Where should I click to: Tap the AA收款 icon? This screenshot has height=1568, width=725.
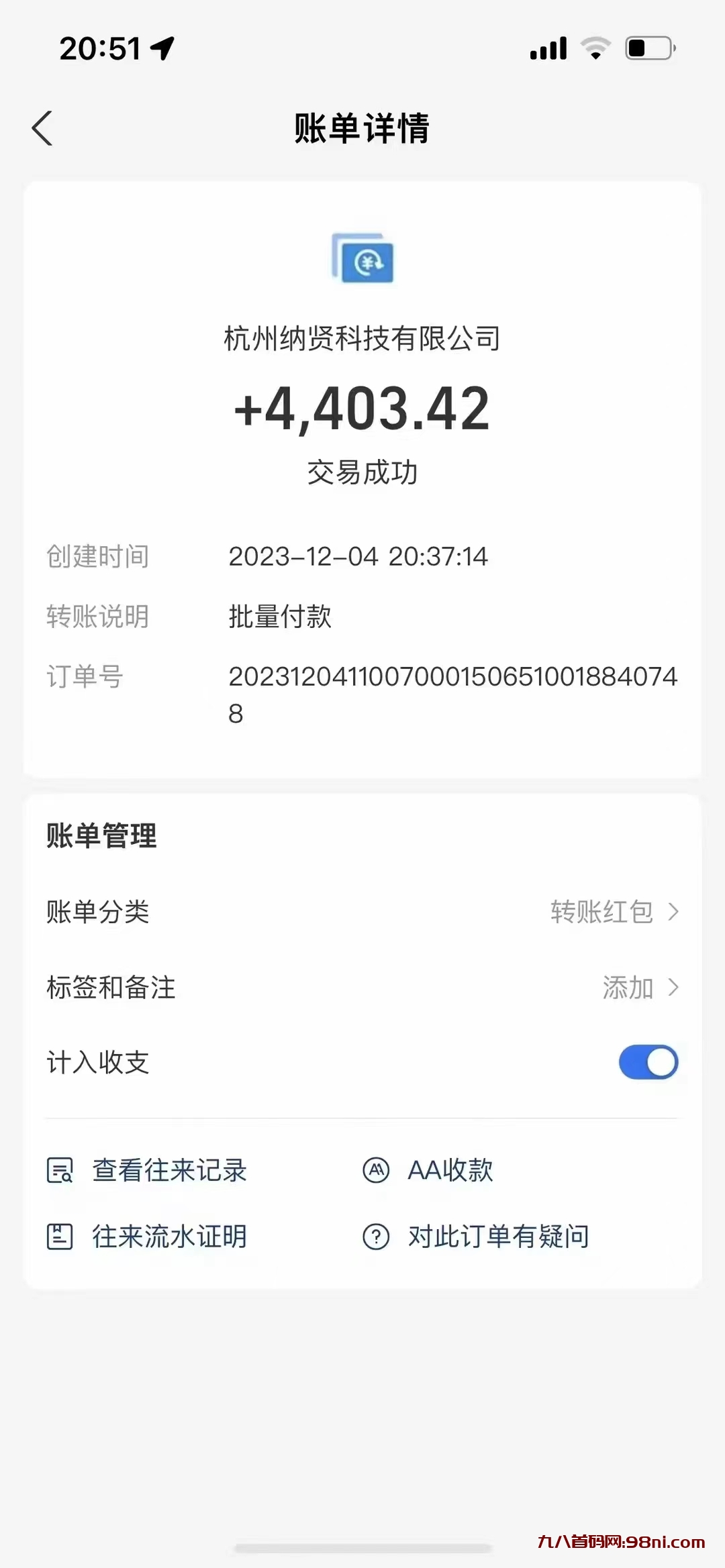pos(376,1169)
